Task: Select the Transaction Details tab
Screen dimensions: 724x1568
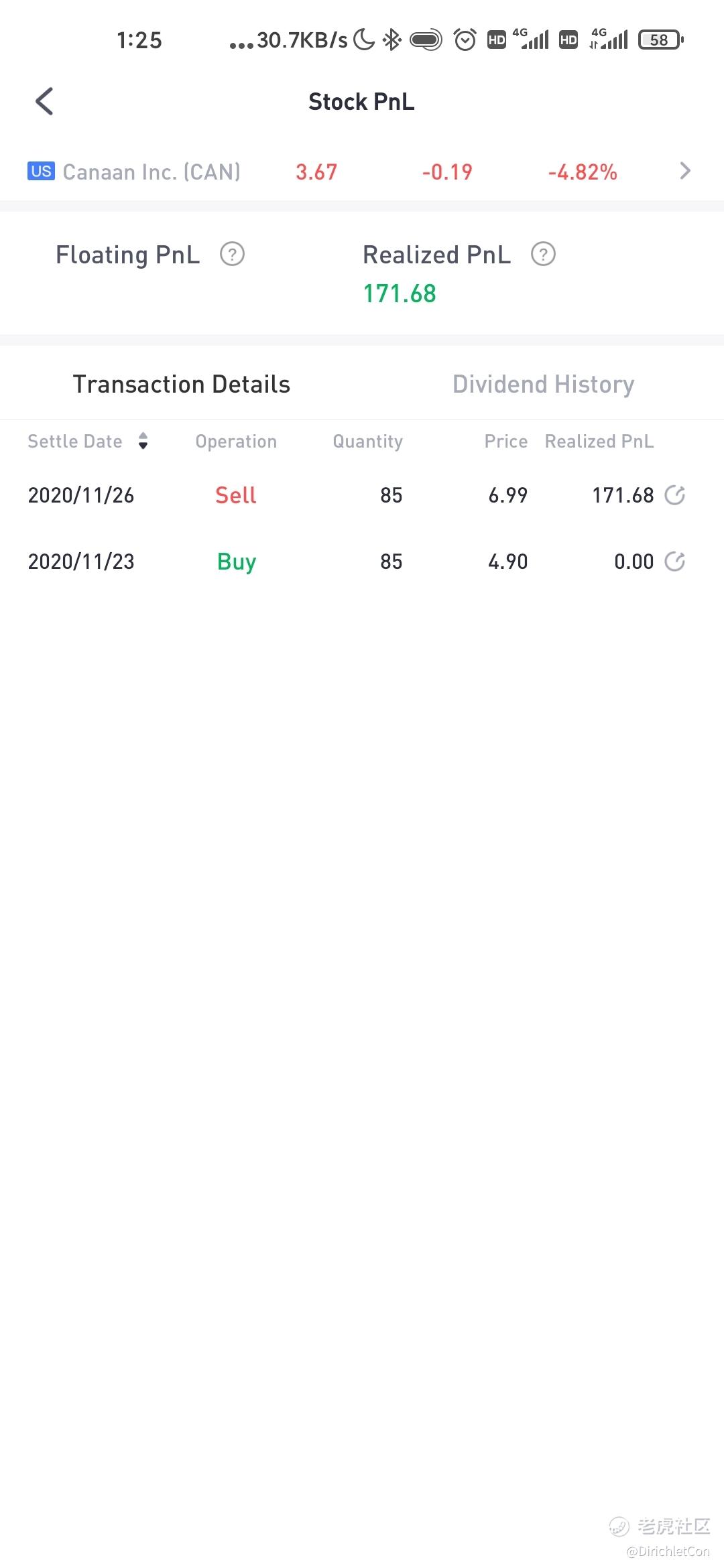Action: coord(181,384)
